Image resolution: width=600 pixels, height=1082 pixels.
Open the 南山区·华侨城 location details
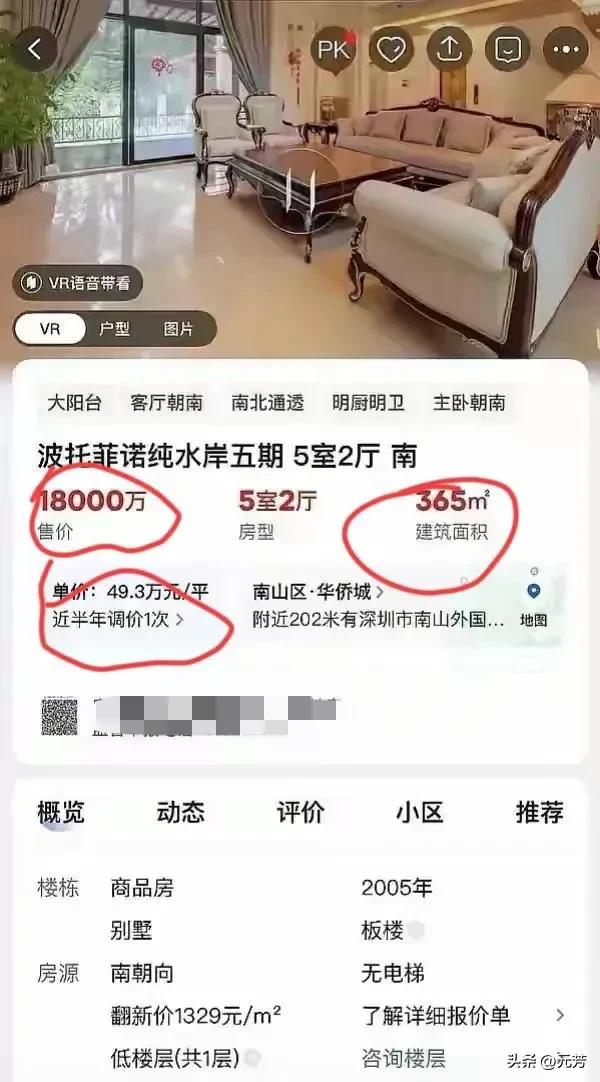pyautogui.click(x=318, y=591)
